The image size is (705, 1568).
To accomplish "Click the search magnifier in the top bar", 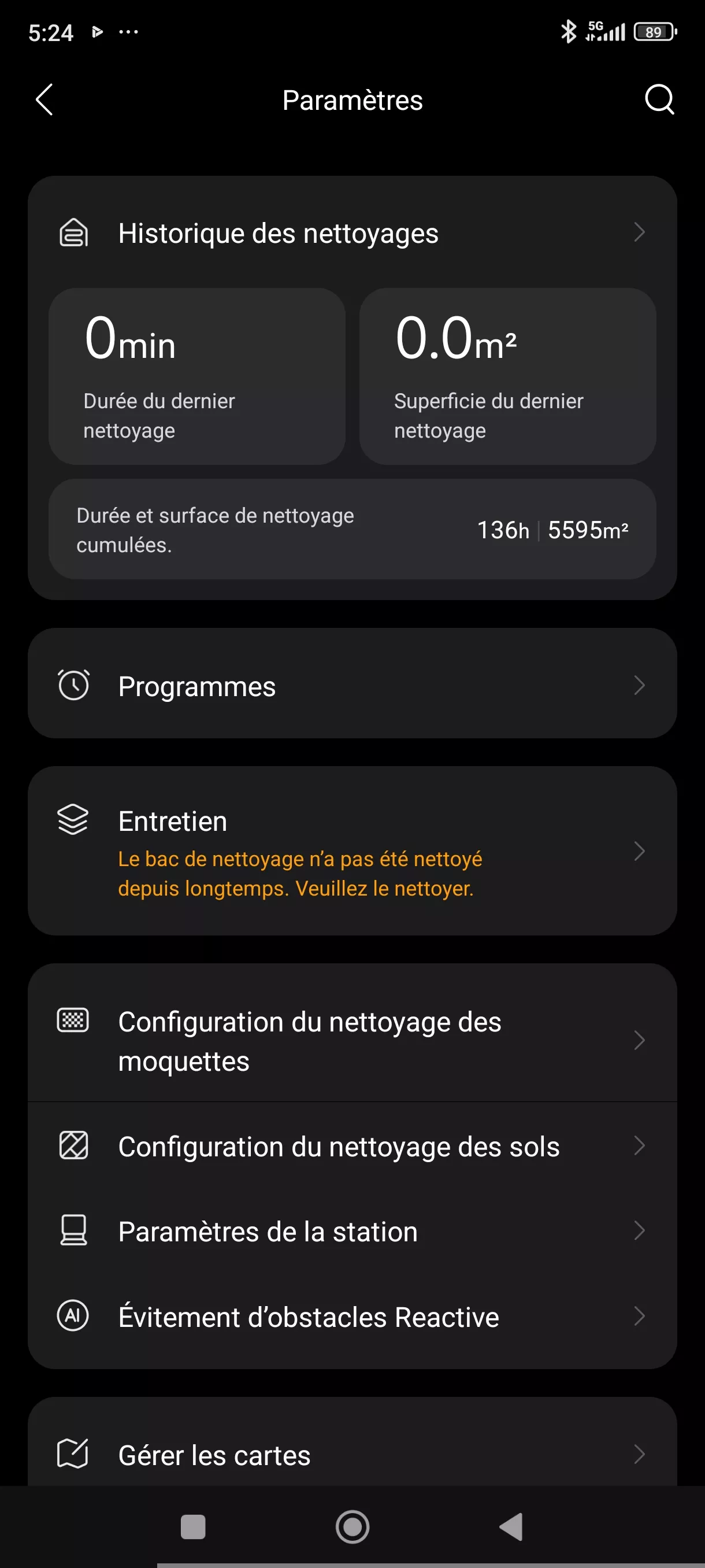I will tap(659, 100).
